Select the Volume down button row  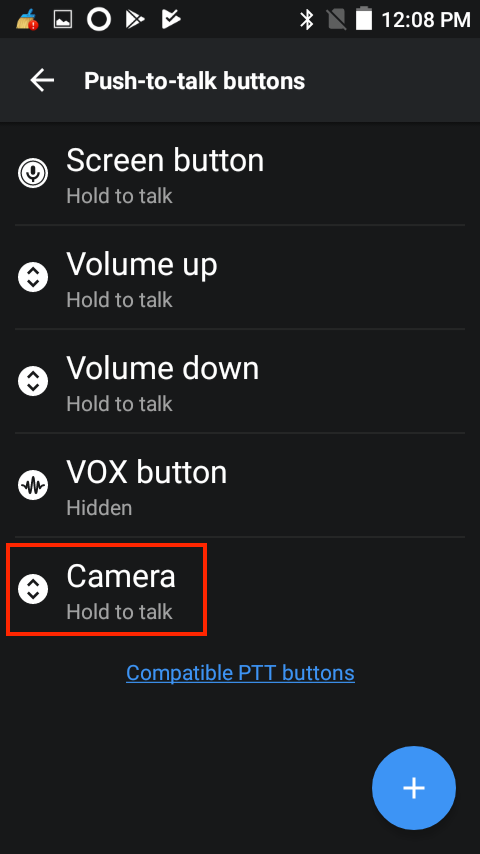[x=240, y=381]
